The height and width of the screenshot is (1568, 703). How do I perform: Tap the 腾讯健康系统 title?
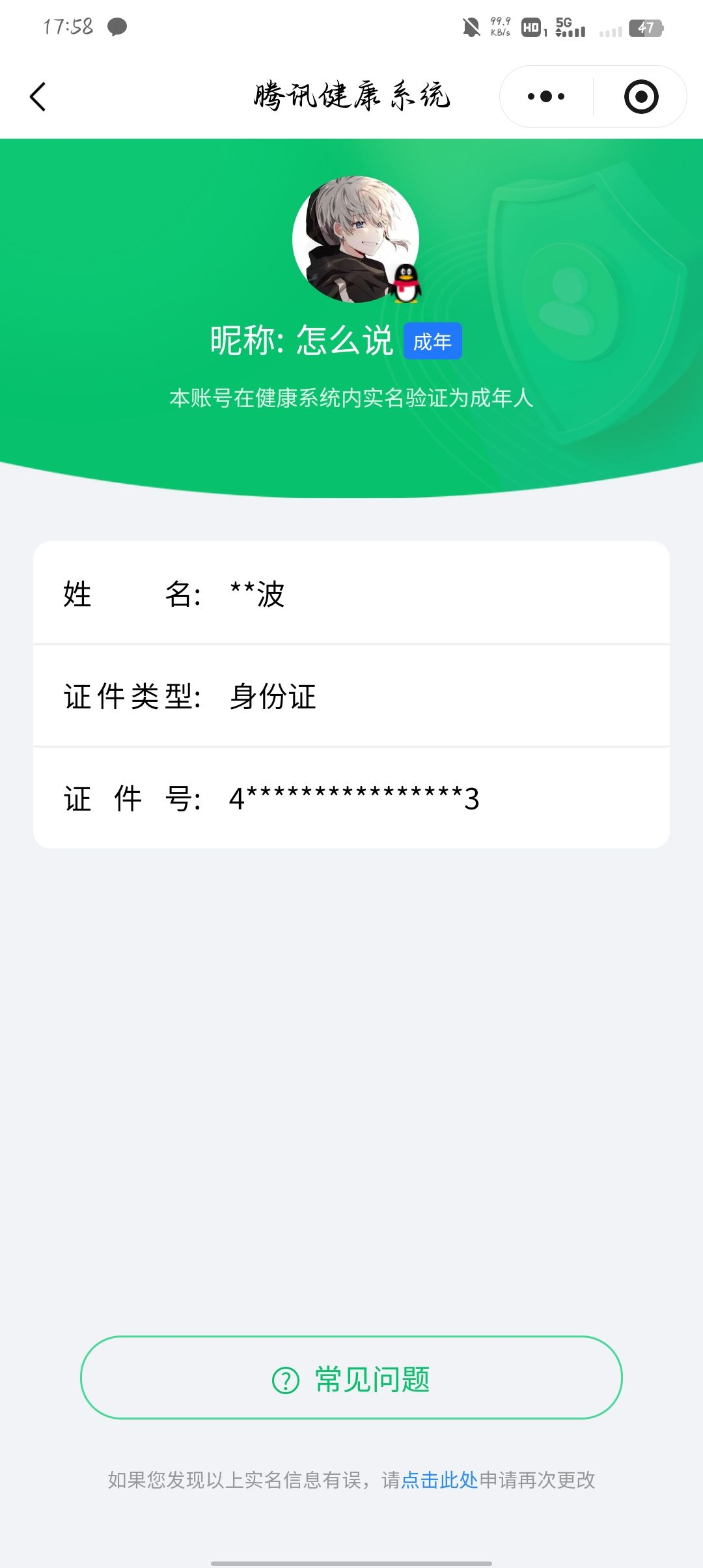[x=351, y=96]
